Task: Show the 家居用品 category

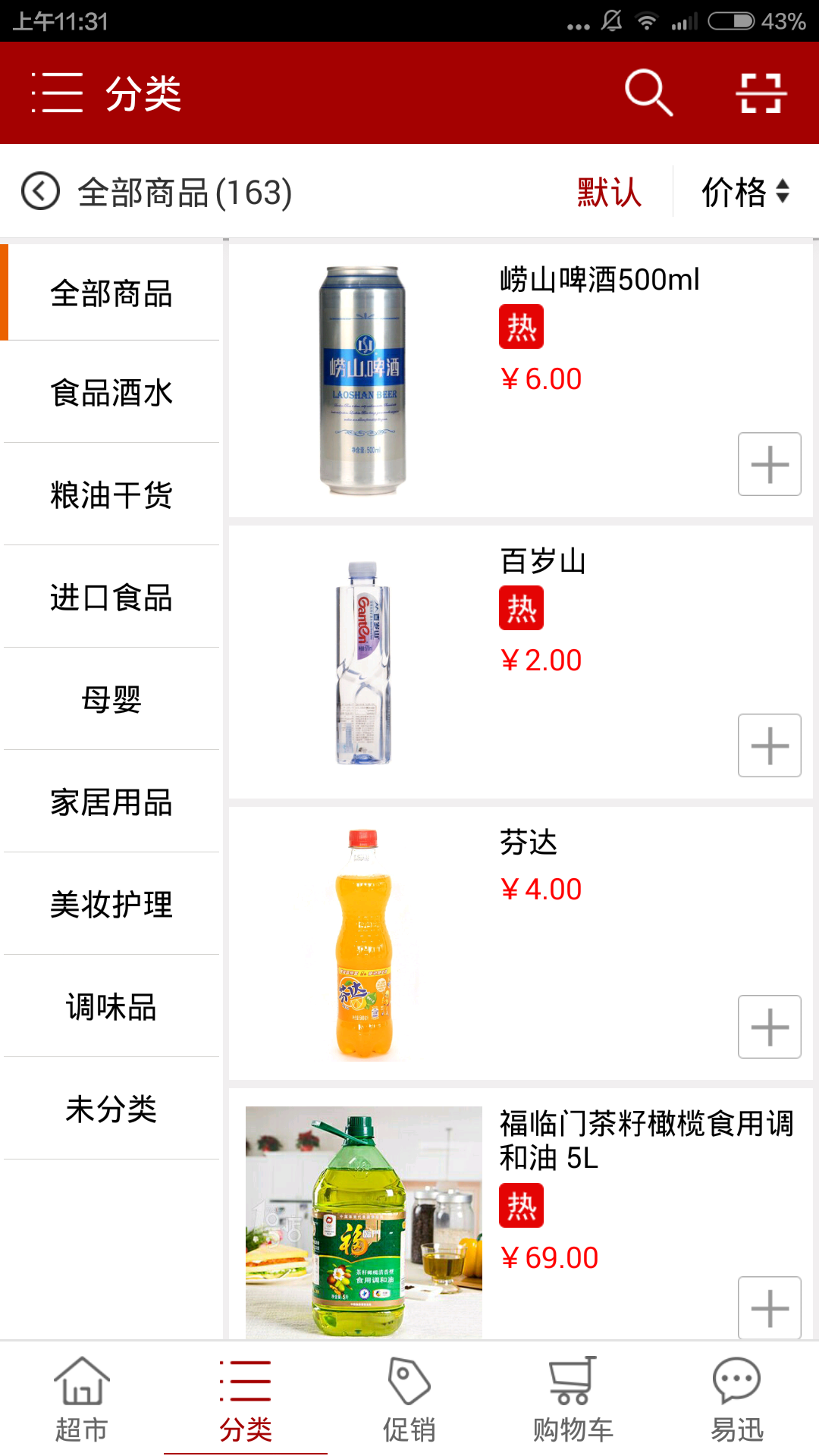Action: (x=111, y=802)
